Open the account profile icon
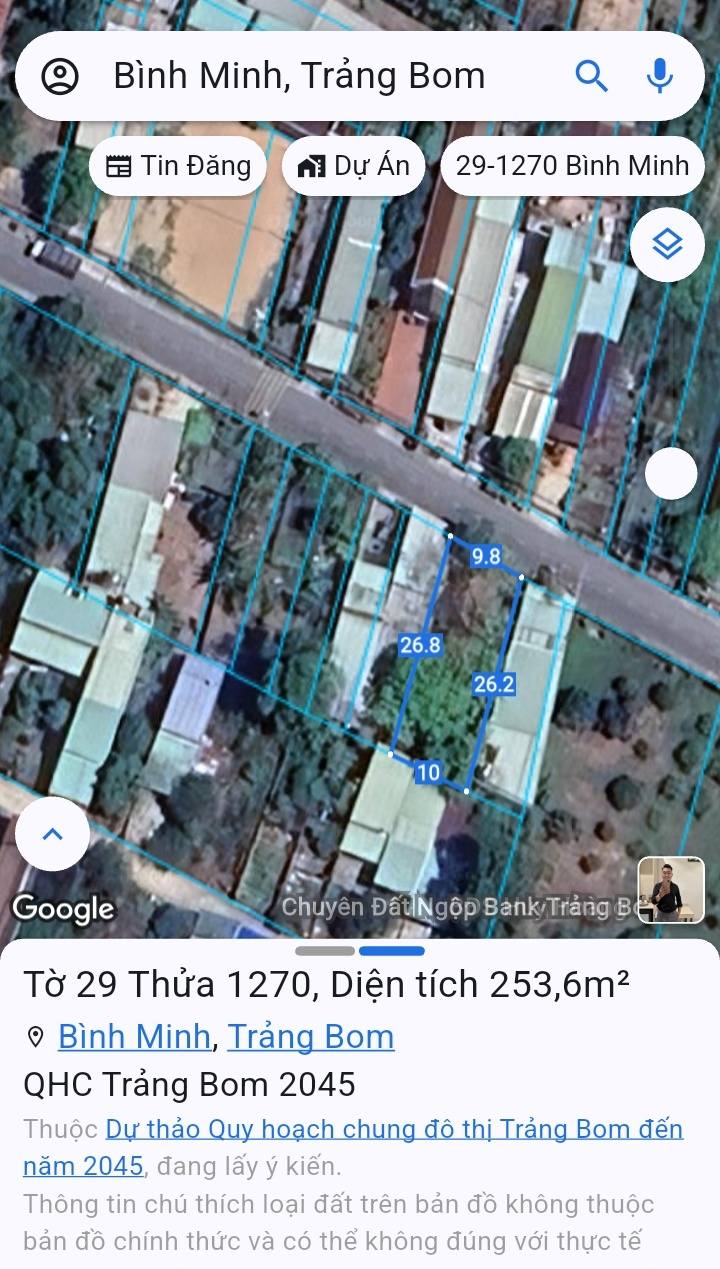 [60, 76]
